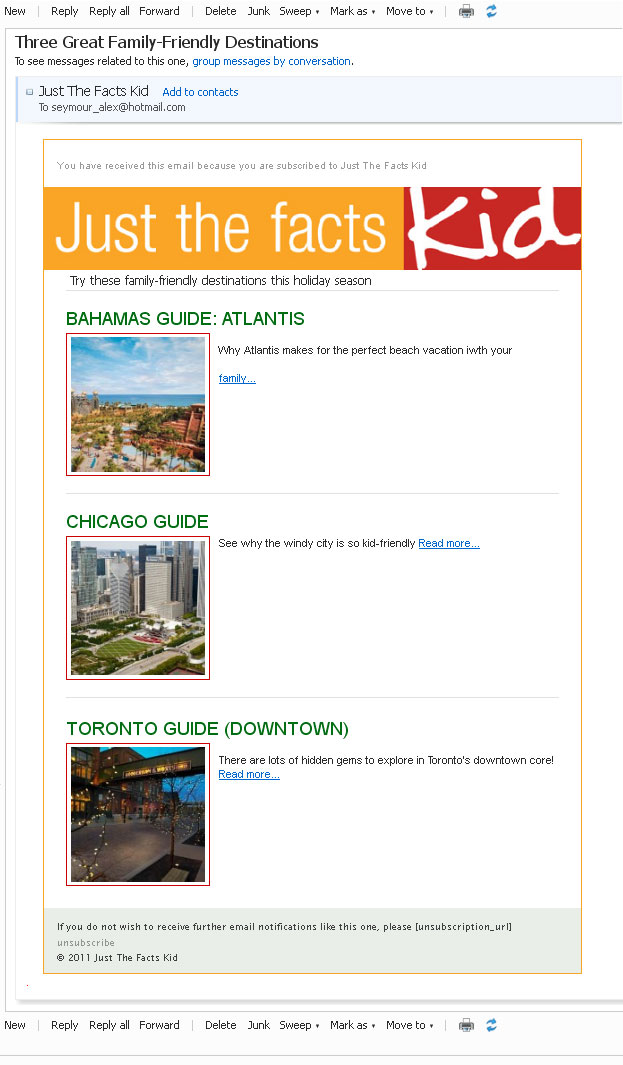This screenshot has height=1065, width=623.
Task: Tap the unsubscribe link in footer
Action: click(85, 942)
